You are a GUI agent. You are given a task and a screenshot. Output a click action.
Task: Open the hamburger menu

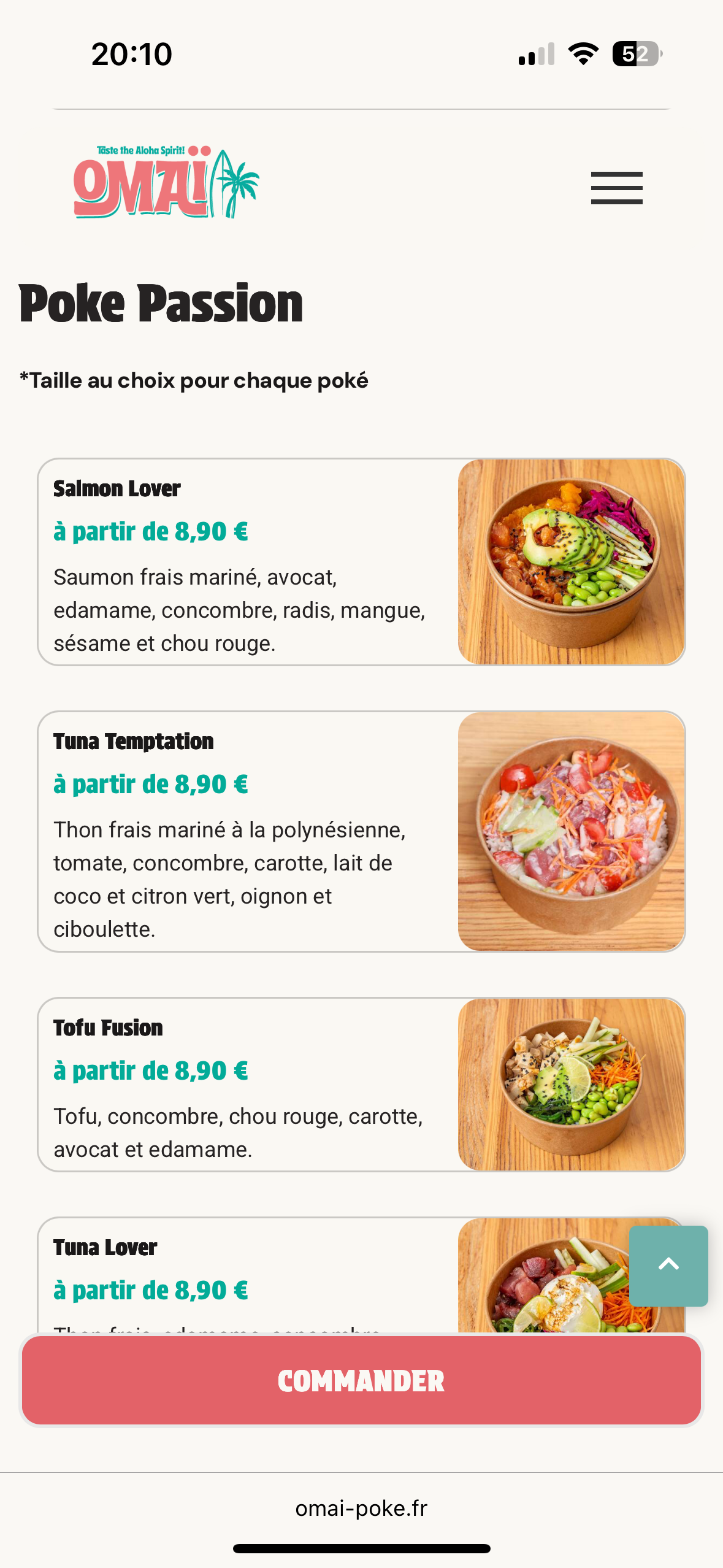click(616, 188)
